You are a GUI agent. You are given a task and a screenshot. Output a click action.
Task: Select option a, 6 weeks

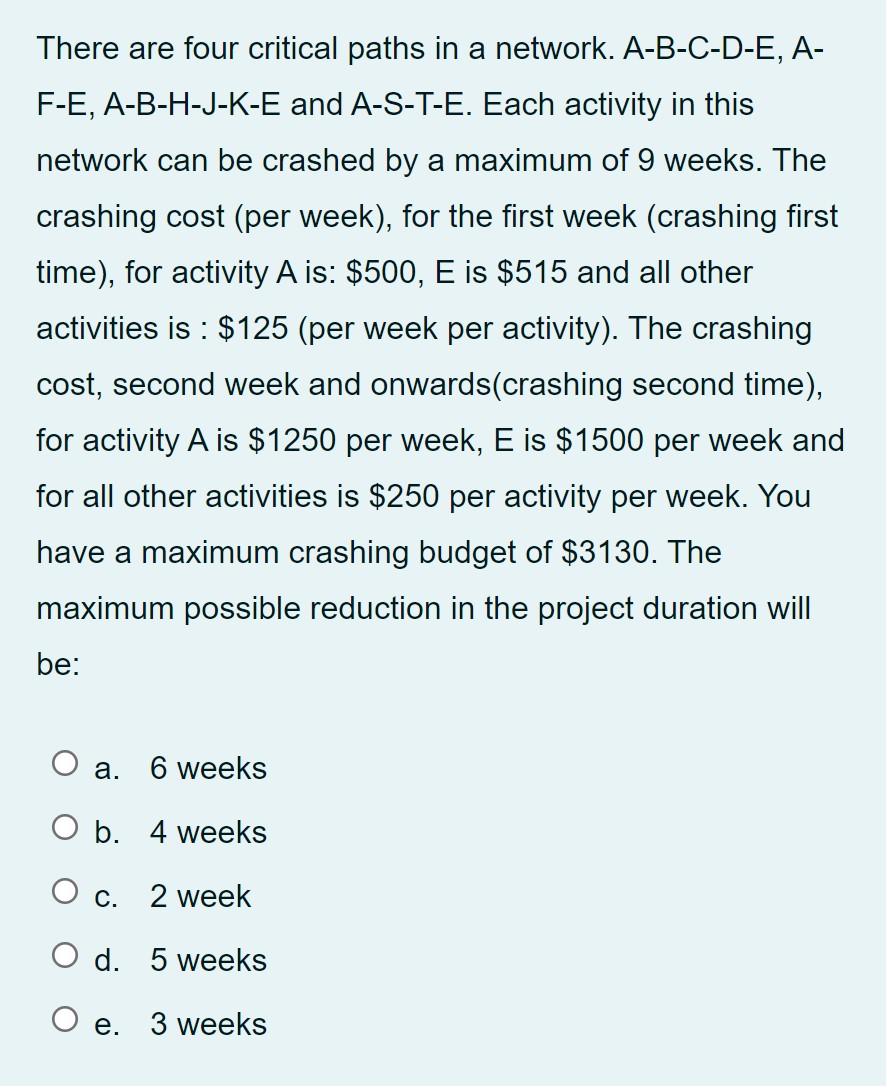66,768
